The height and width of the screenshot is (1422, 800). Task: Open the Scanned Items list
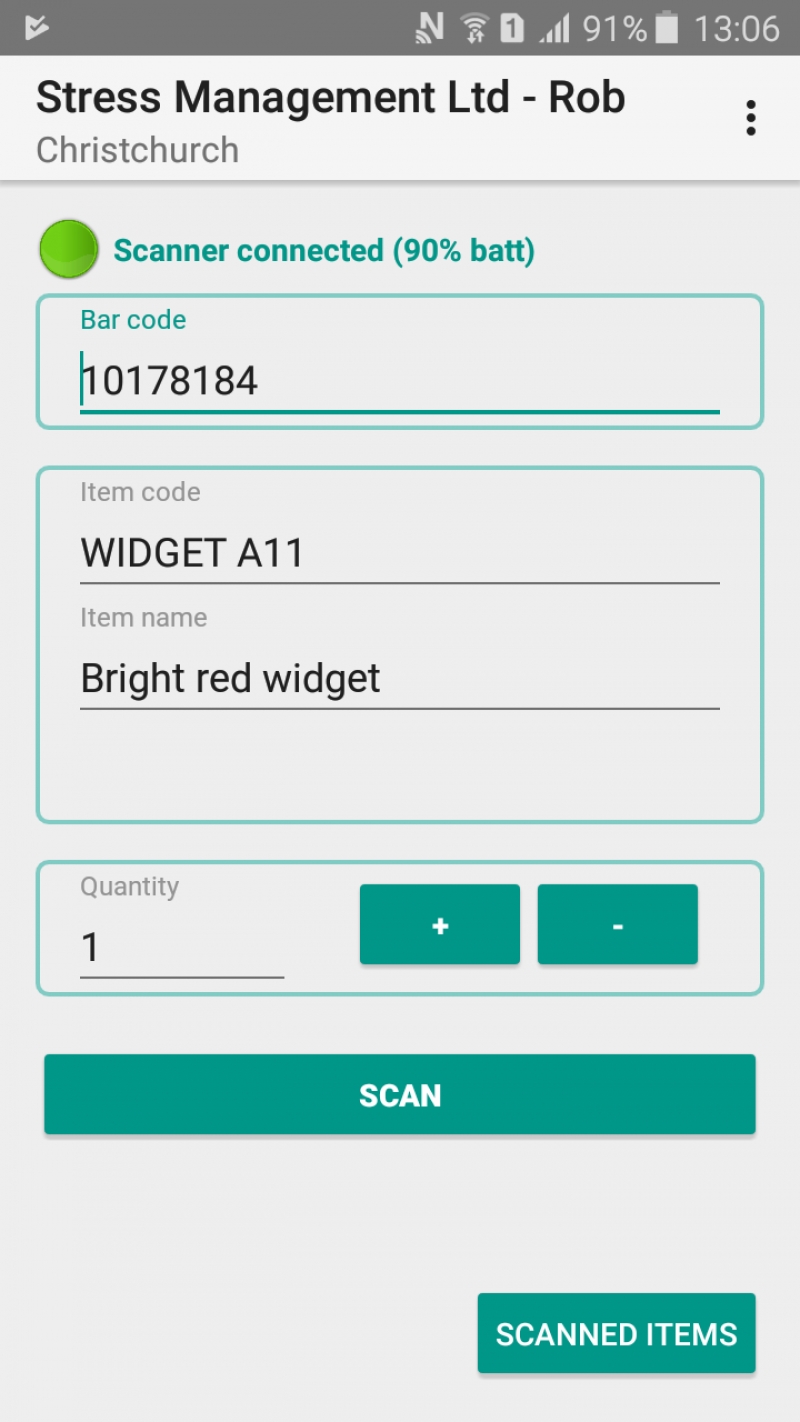(x=616, y=1333)
